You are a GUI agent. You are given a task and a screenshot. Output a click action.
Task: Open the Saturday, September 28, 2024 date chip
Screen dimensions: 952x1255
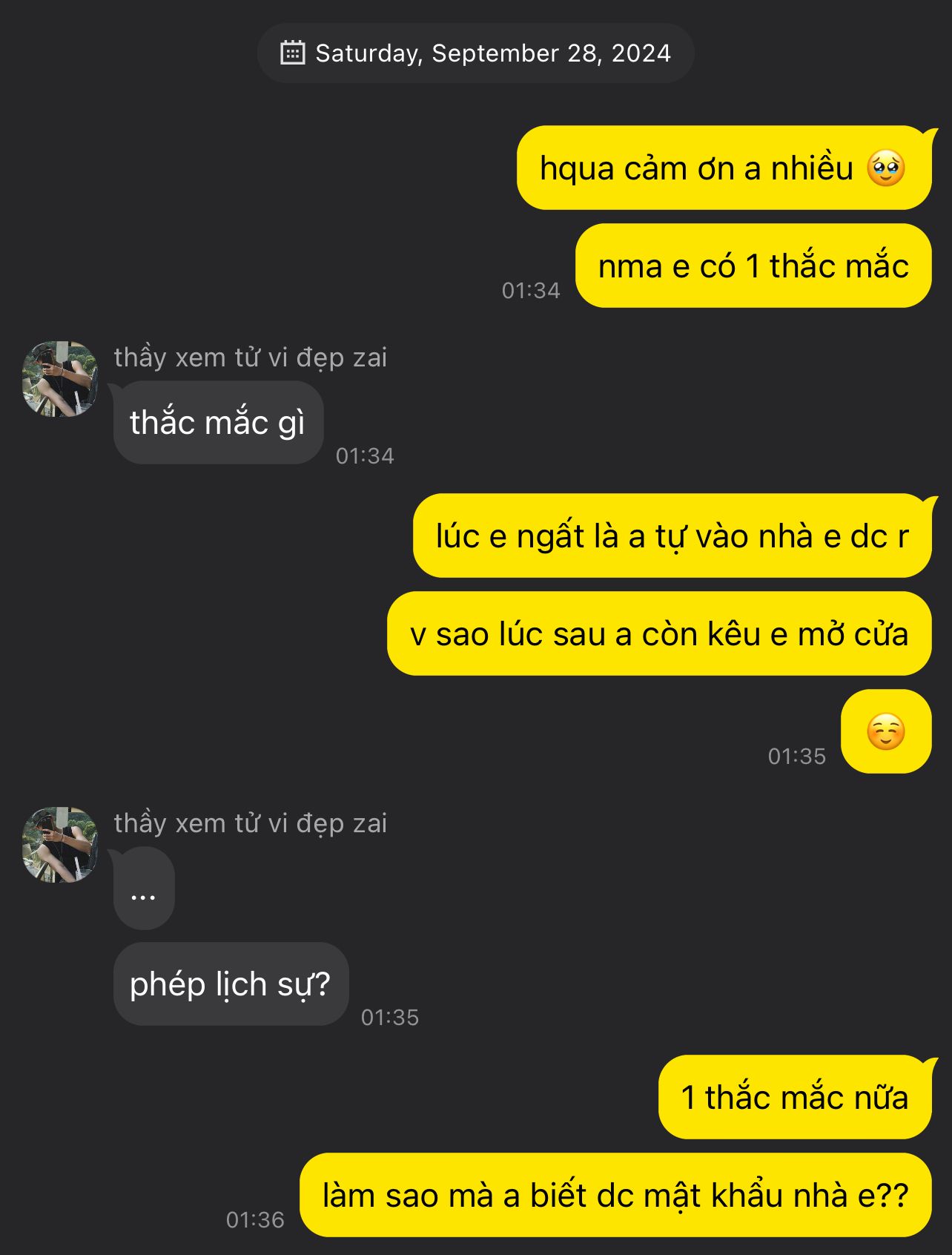tap(475, 53)
